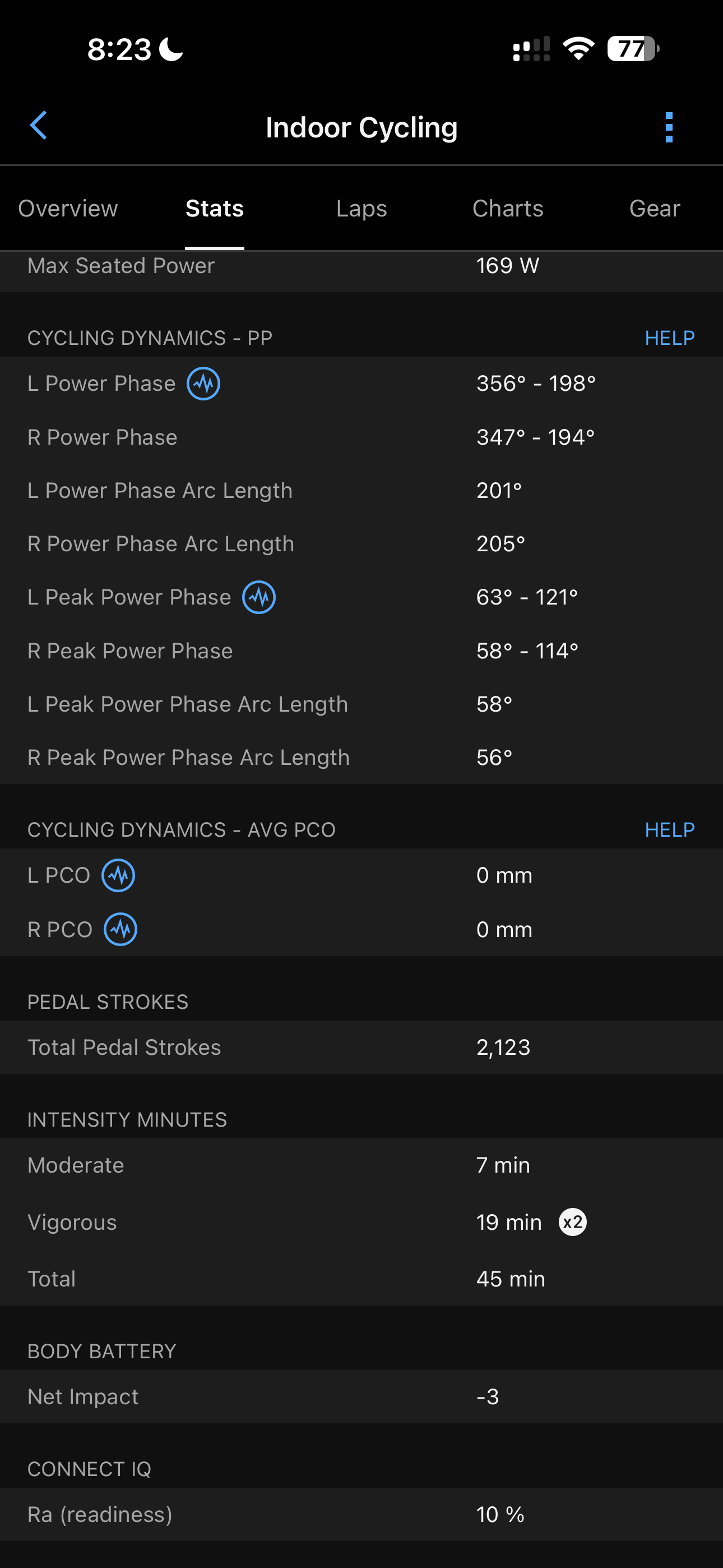View the L PCO chart icon
723x1568 pixels.
coord(118,875)
